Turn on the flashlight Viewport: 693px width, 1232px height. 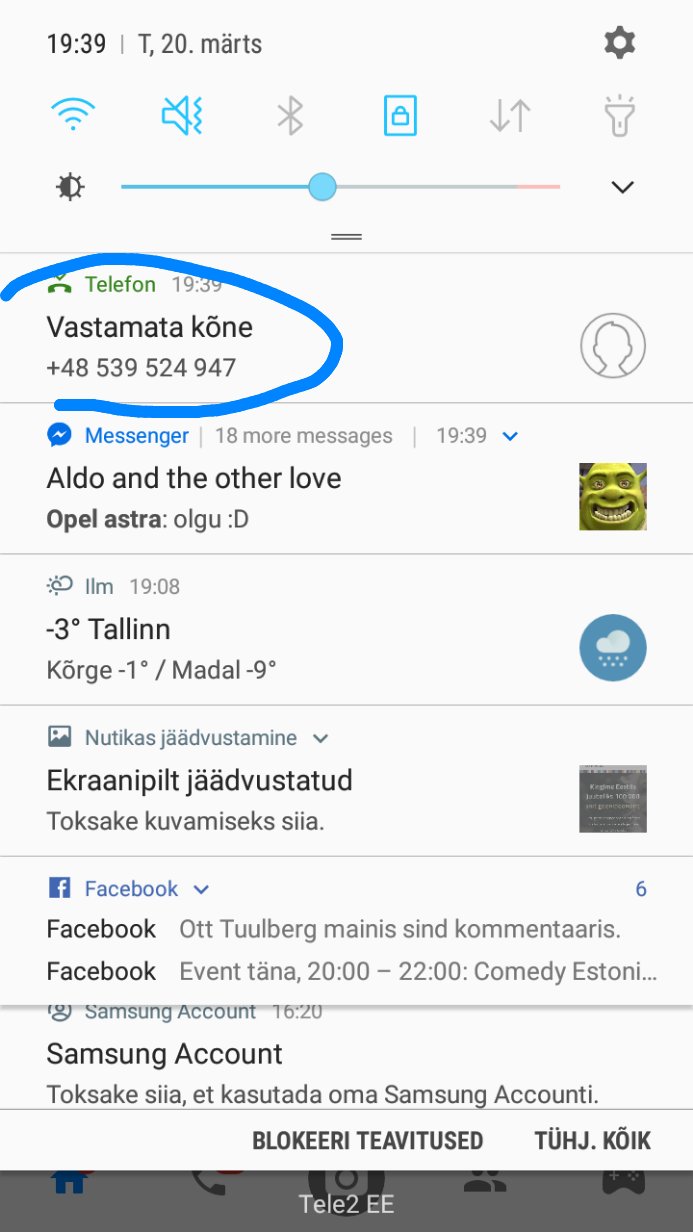[x=621, y=116]
